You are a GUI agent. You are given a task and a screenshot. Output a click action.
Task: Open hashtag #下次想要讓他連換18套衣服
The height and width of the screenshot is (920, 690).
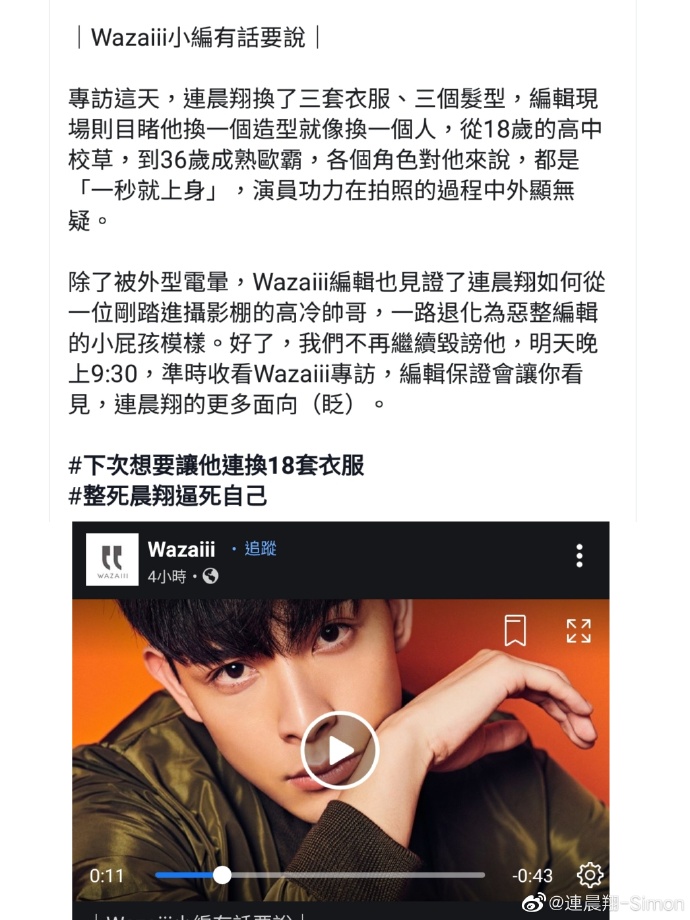217,466
